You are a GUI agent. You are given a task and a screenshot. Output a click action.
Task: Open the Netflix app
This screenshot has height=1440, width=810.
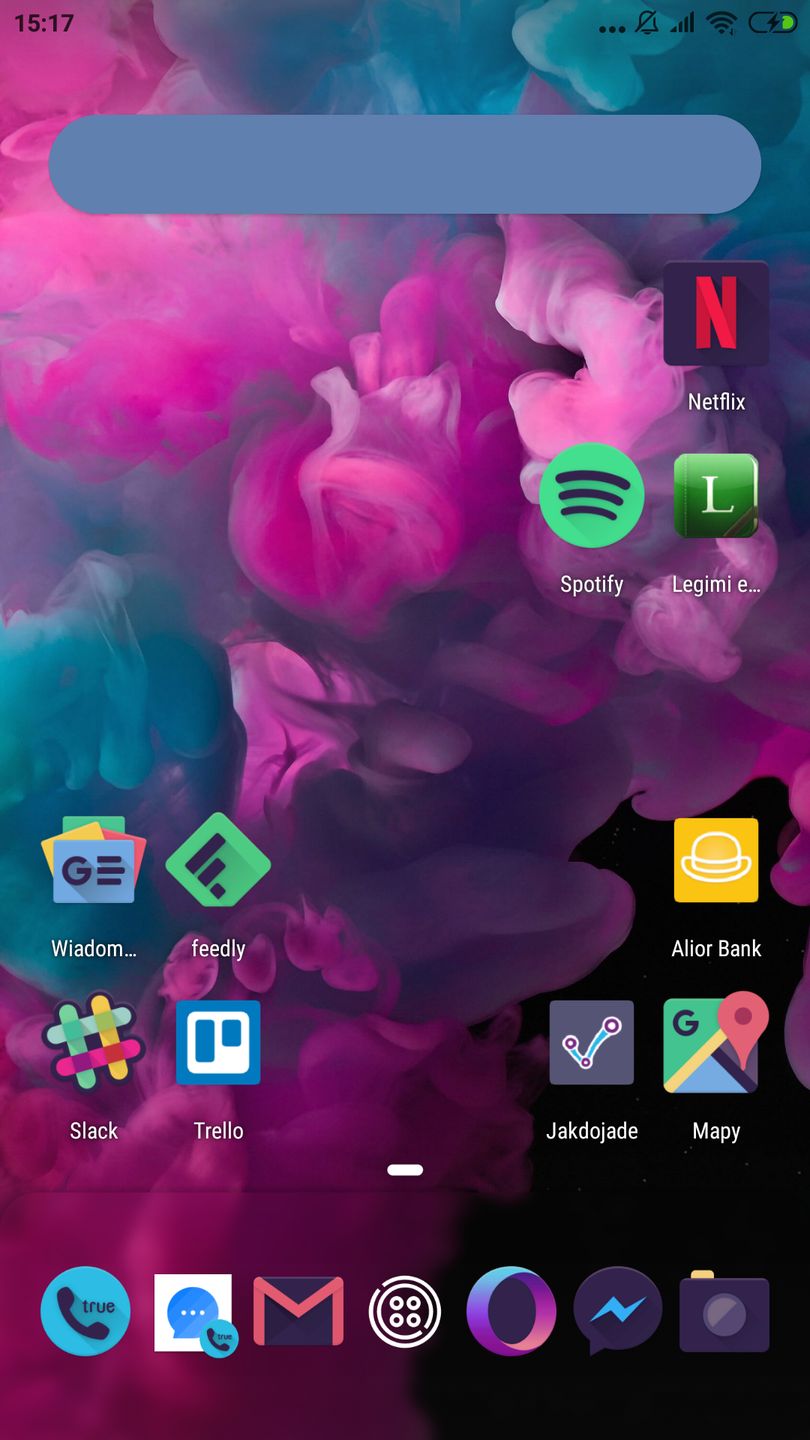click(716, 314)
